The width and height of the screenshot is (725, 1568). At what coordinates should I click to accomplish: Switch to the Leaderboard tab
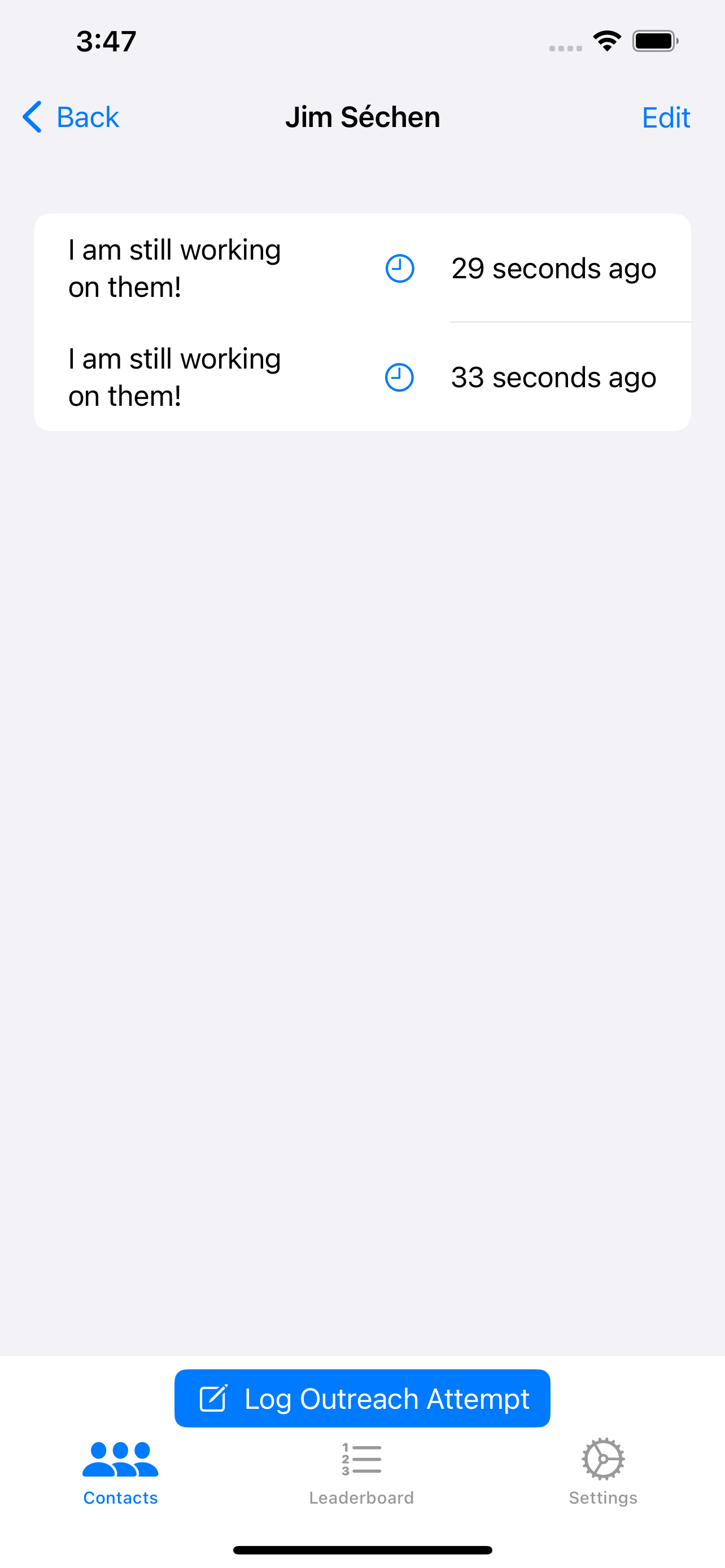tap(361, 1474)
